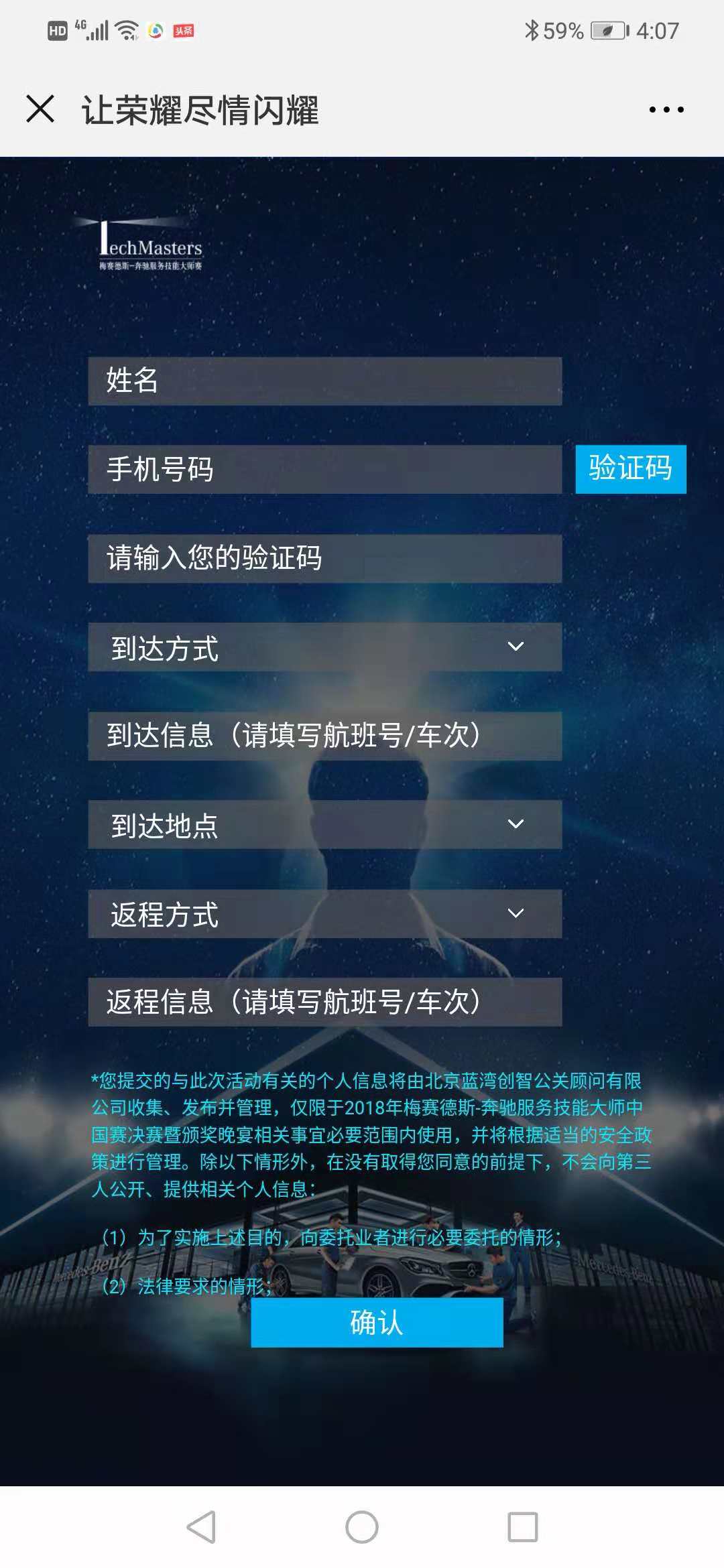Focus the 手机号码 phone number field
724x1568 pixels.
pyautogui.click(x=324, y=469)
